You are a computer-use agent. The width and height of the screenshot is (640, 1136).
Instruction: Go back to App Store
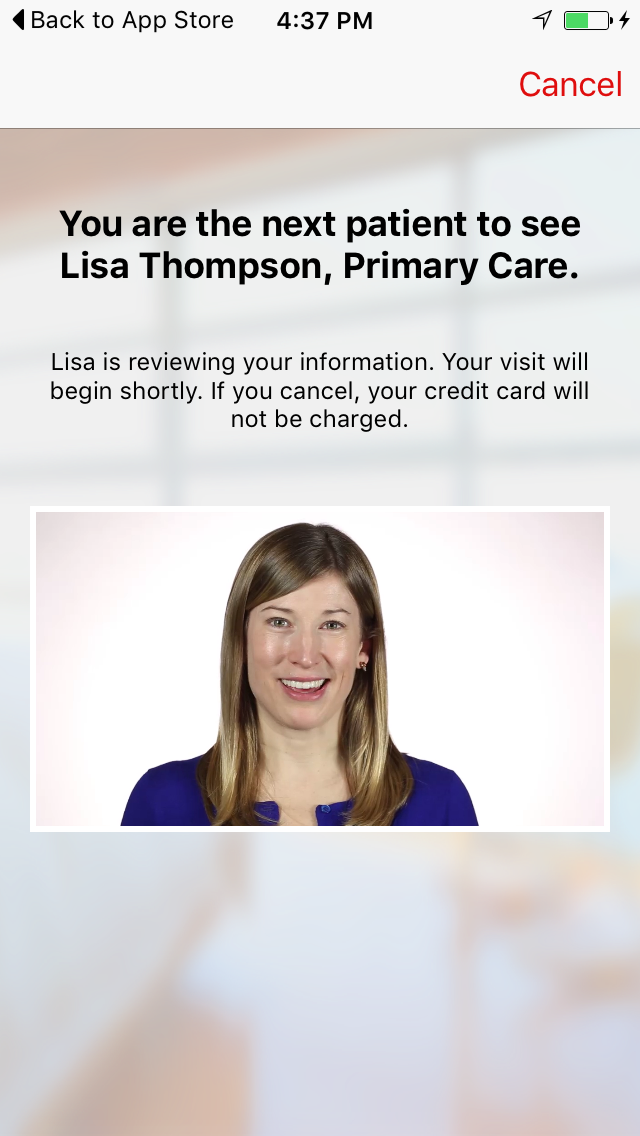pyautogui.click(x=122, y=20)
